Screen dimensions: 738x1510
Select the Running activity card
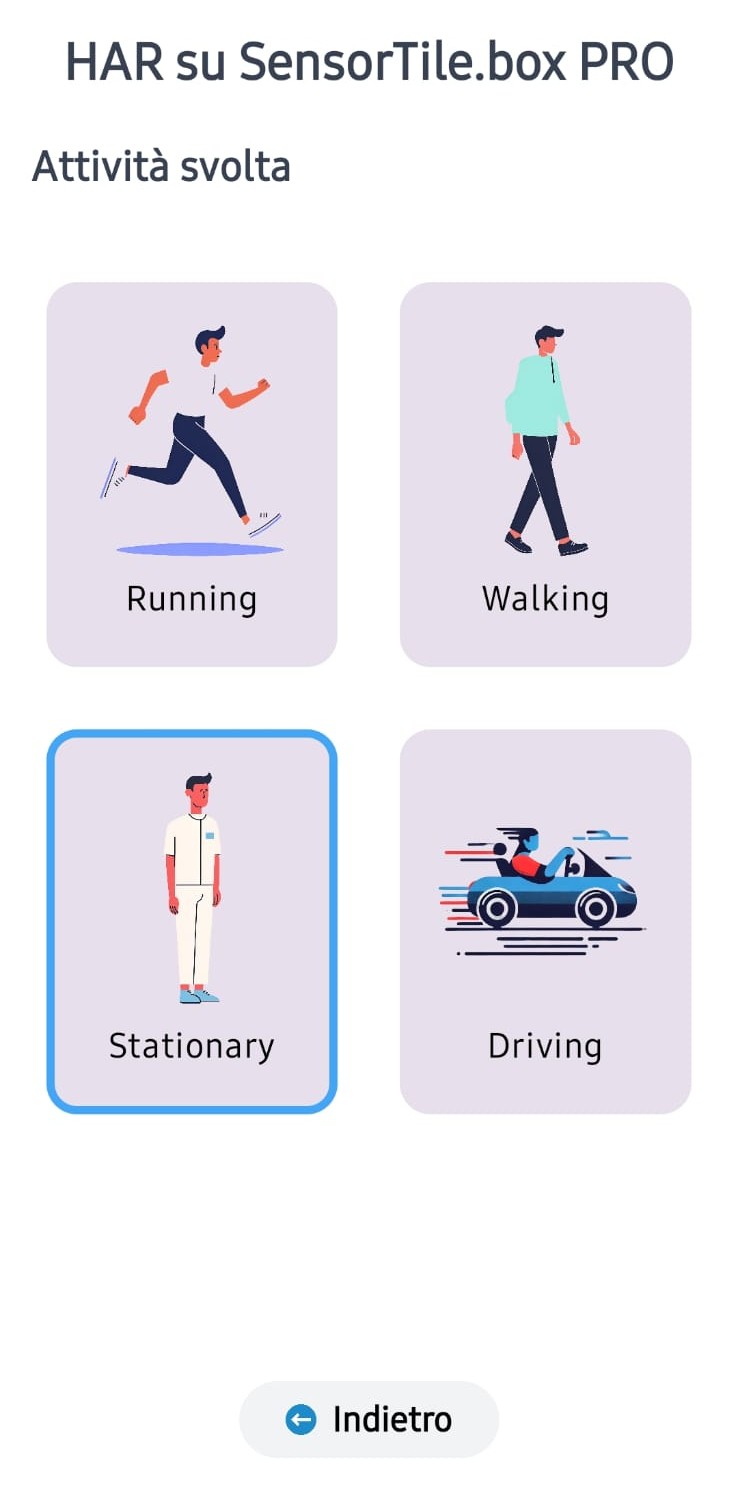(192, 474)
